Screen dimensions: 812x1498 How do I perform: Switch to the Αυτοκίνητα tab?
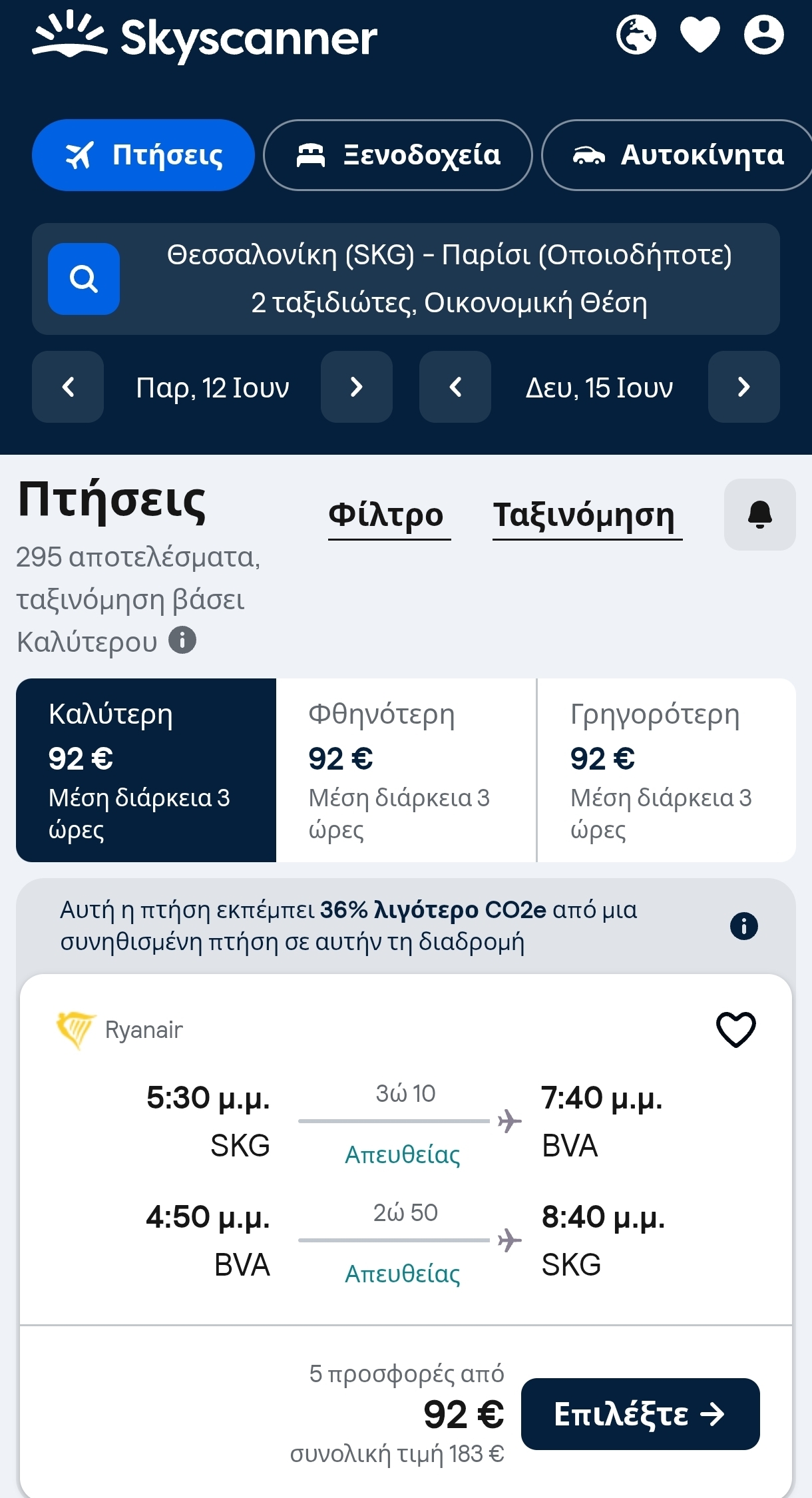[x=678, y=155]
